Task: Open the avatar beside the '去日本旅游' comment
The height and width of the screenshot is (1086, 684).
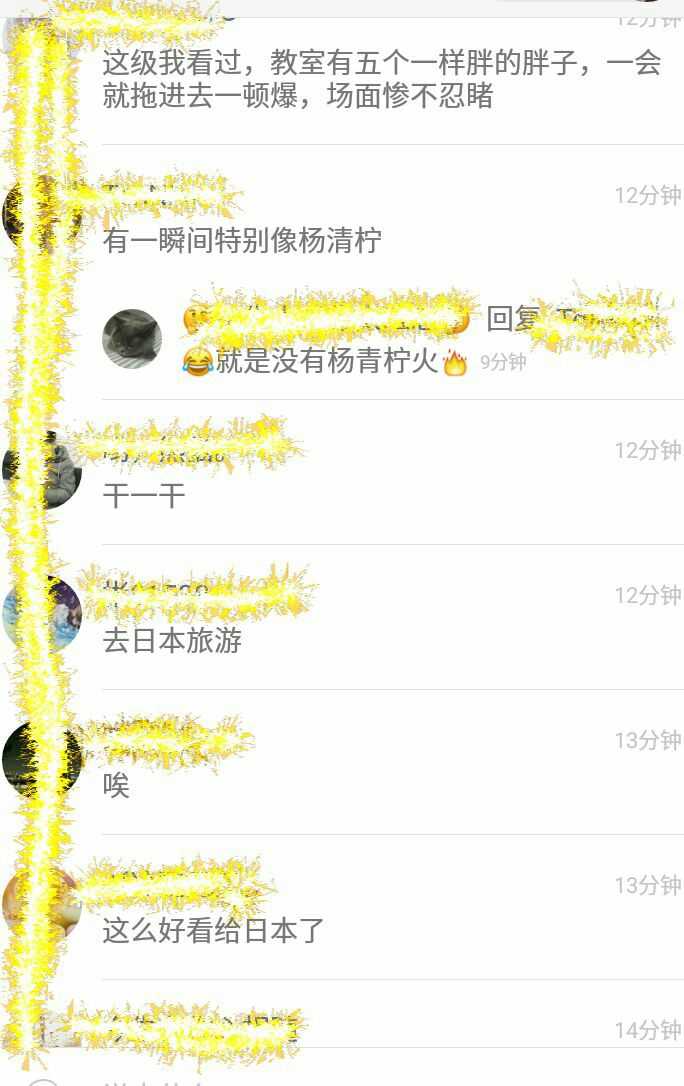Action: coord(42,614)
